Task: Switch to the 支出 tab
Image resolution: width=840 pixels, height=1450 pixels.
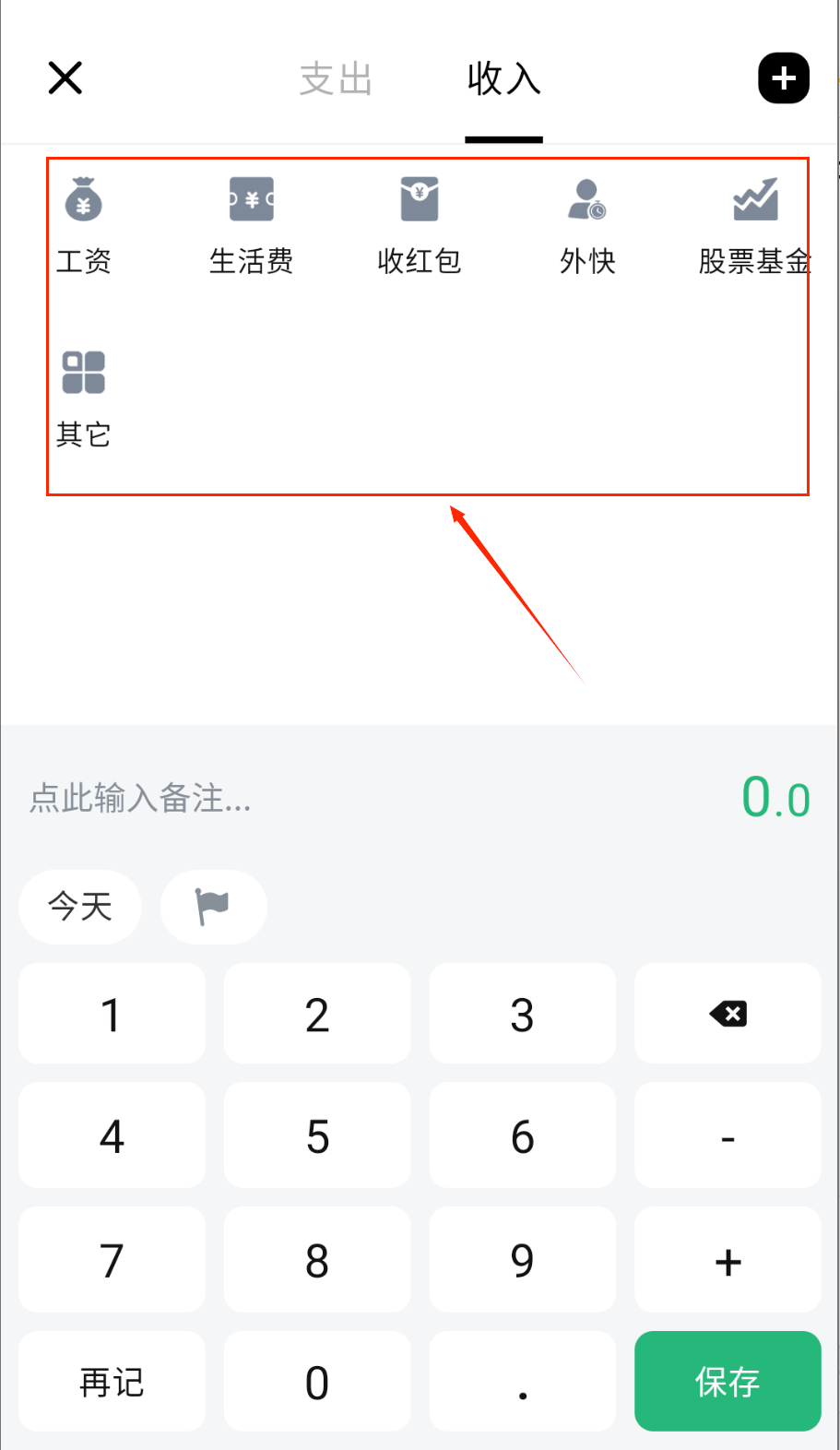Action: coord(336,79)
